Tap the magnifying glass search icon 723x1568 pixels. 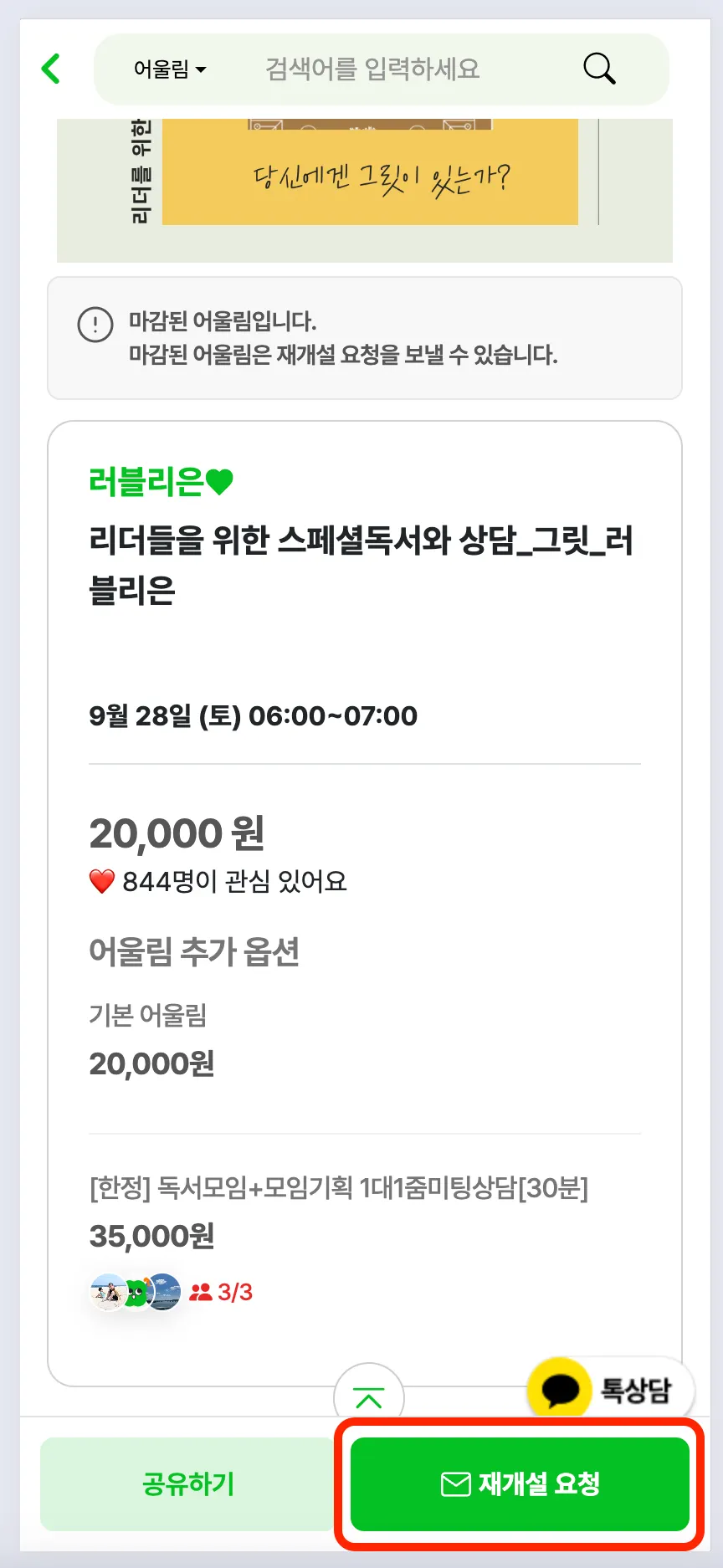[599, 69]
